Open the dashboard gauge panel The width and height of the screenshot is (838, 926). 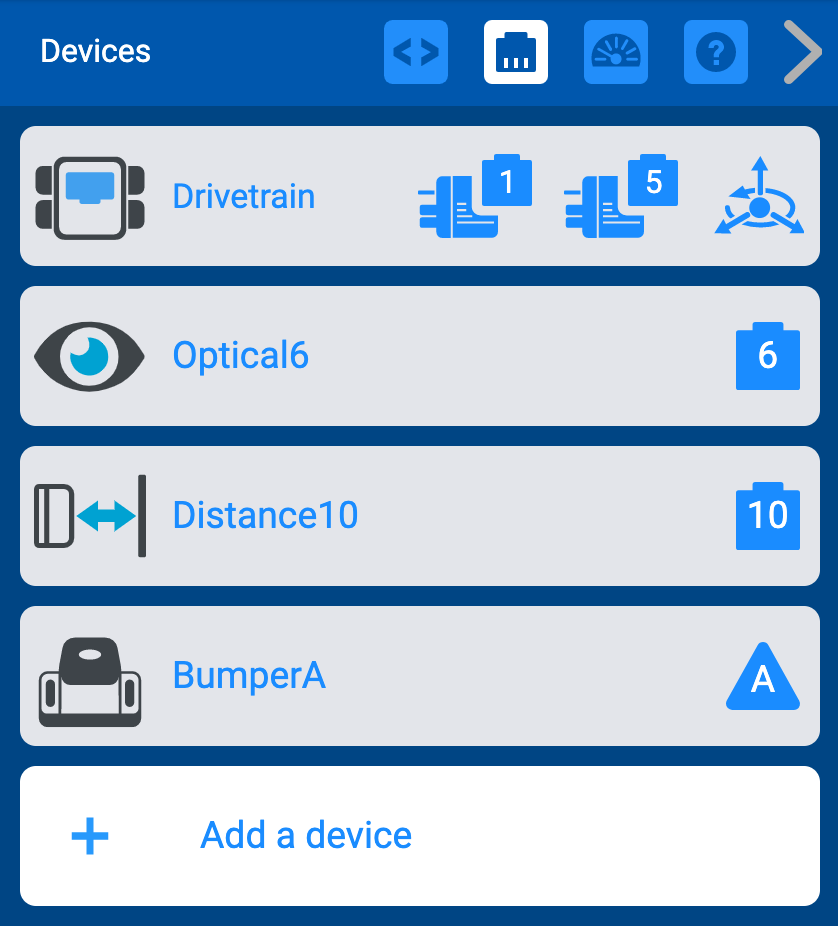[x=616, y=52]
